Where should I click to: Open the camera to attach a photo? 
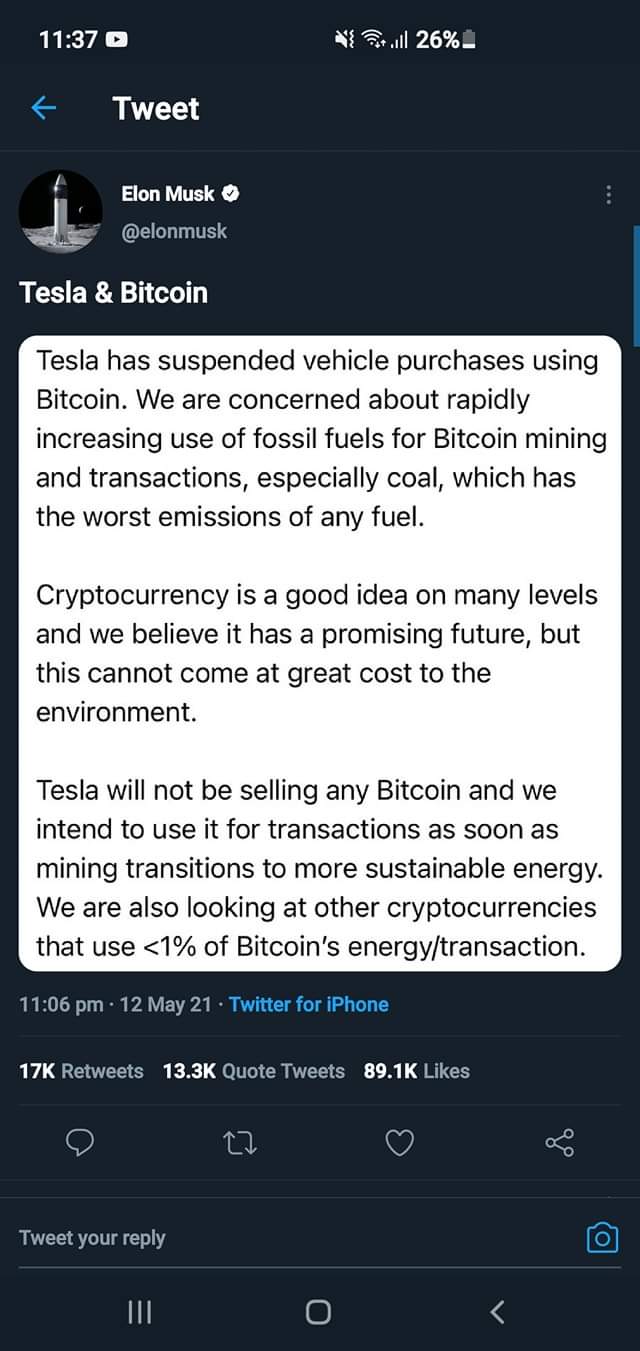(602, 1238)
